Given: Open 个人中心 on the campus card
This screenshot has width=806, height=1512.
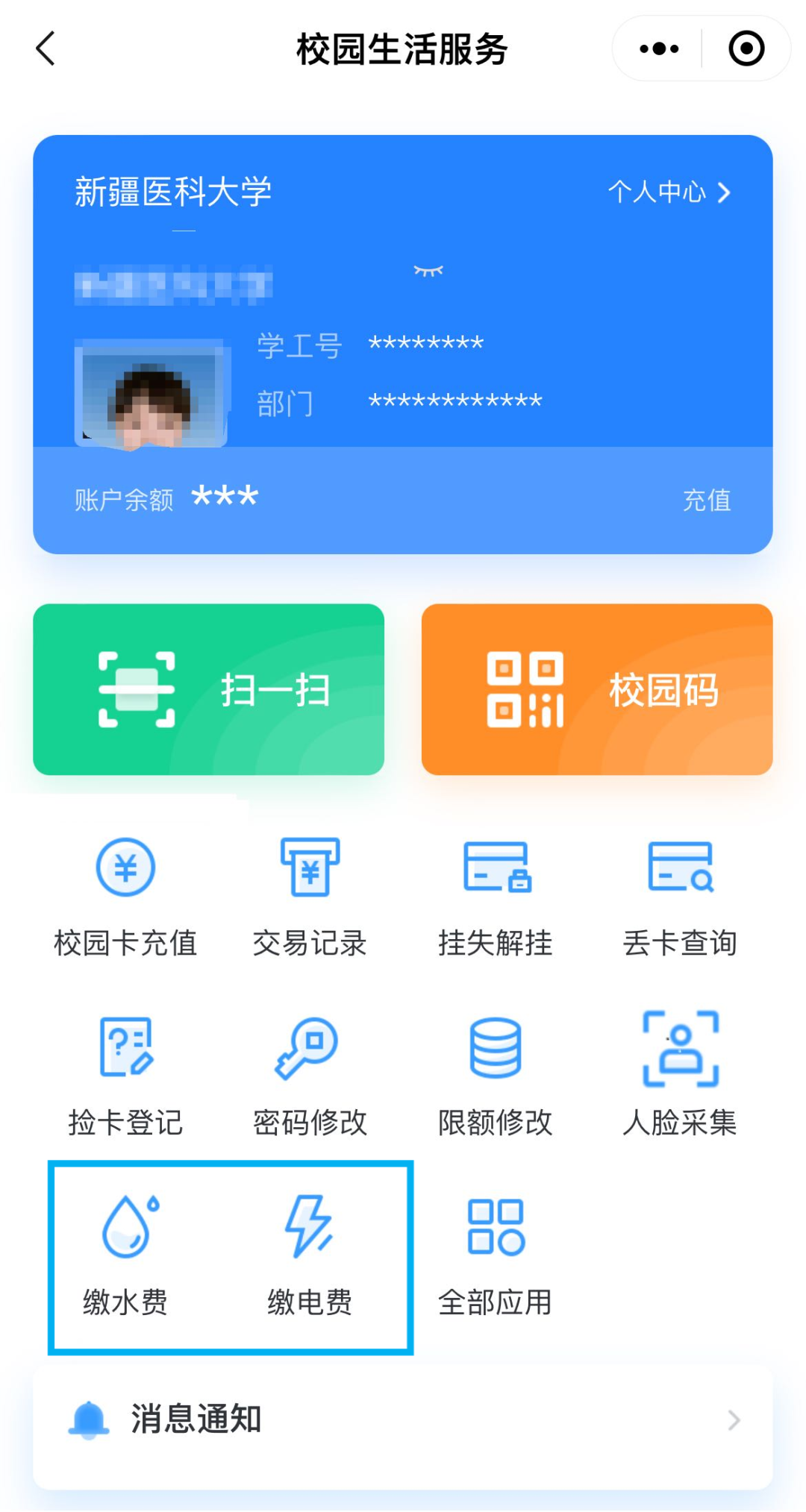Looking at the screenshot, I should coord(669,192).
